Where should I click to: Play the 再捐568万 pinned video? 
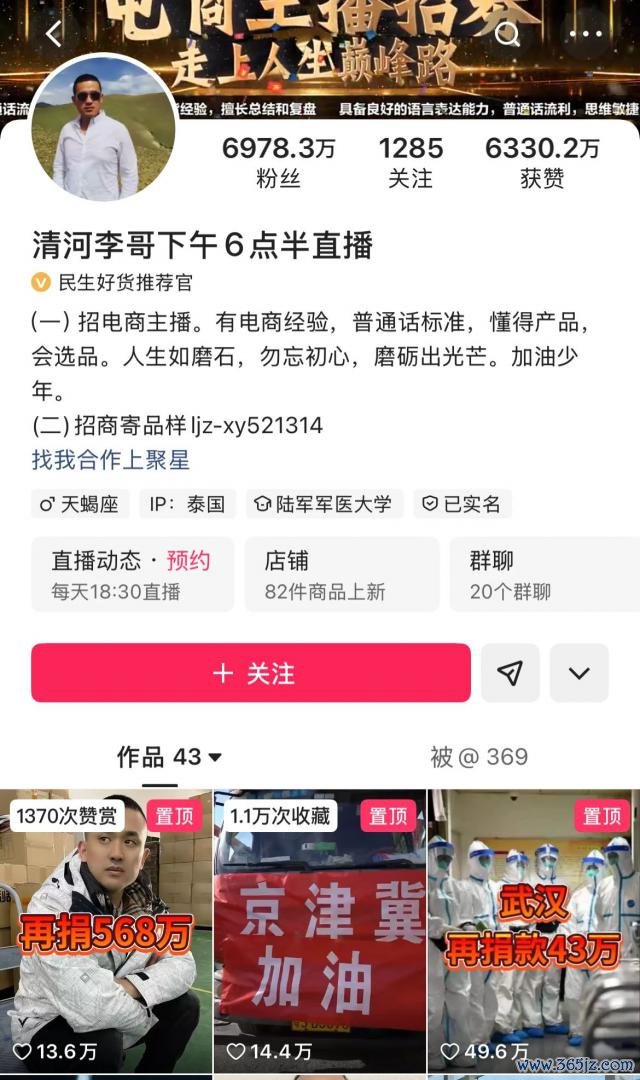[x=105, y=930]
